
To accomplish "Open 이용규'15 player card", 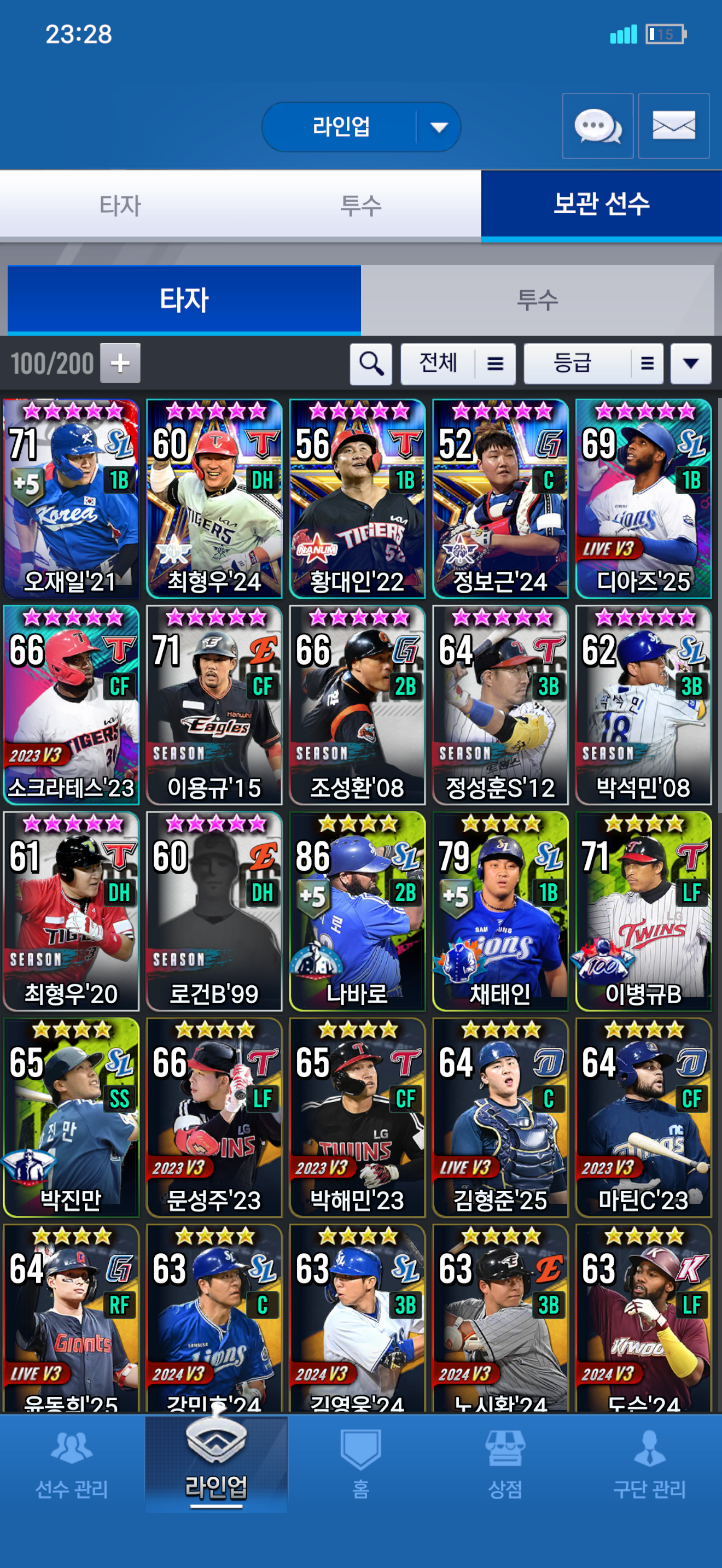I will (x=214, y=704).
